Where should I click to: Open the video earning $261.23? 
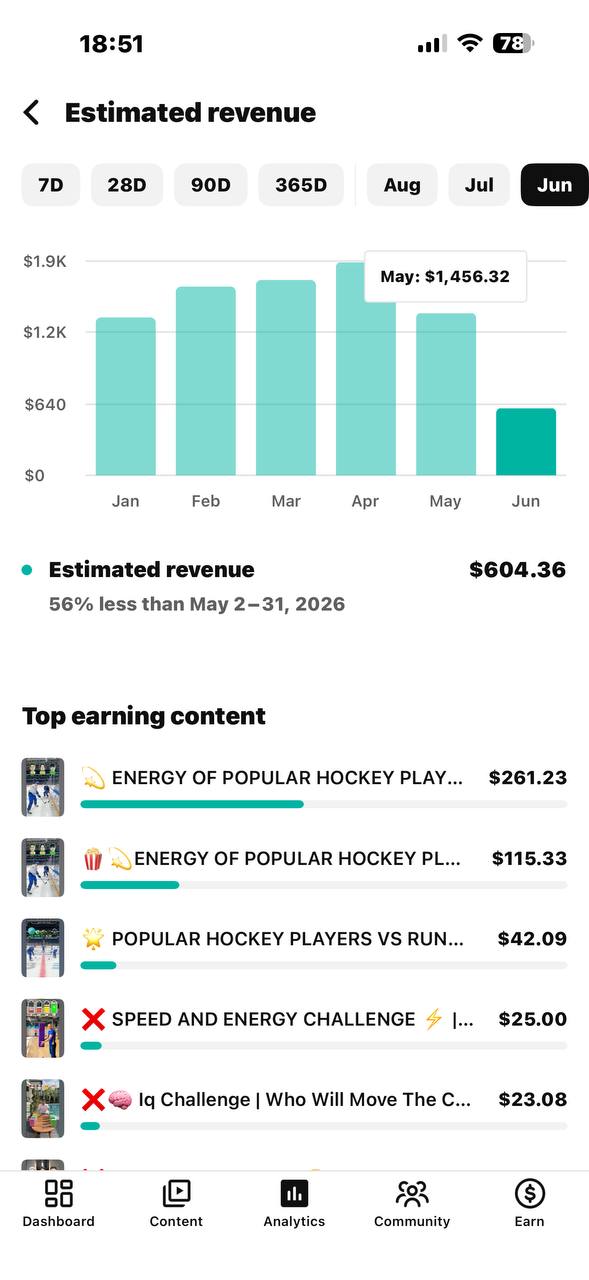[294, 787]
